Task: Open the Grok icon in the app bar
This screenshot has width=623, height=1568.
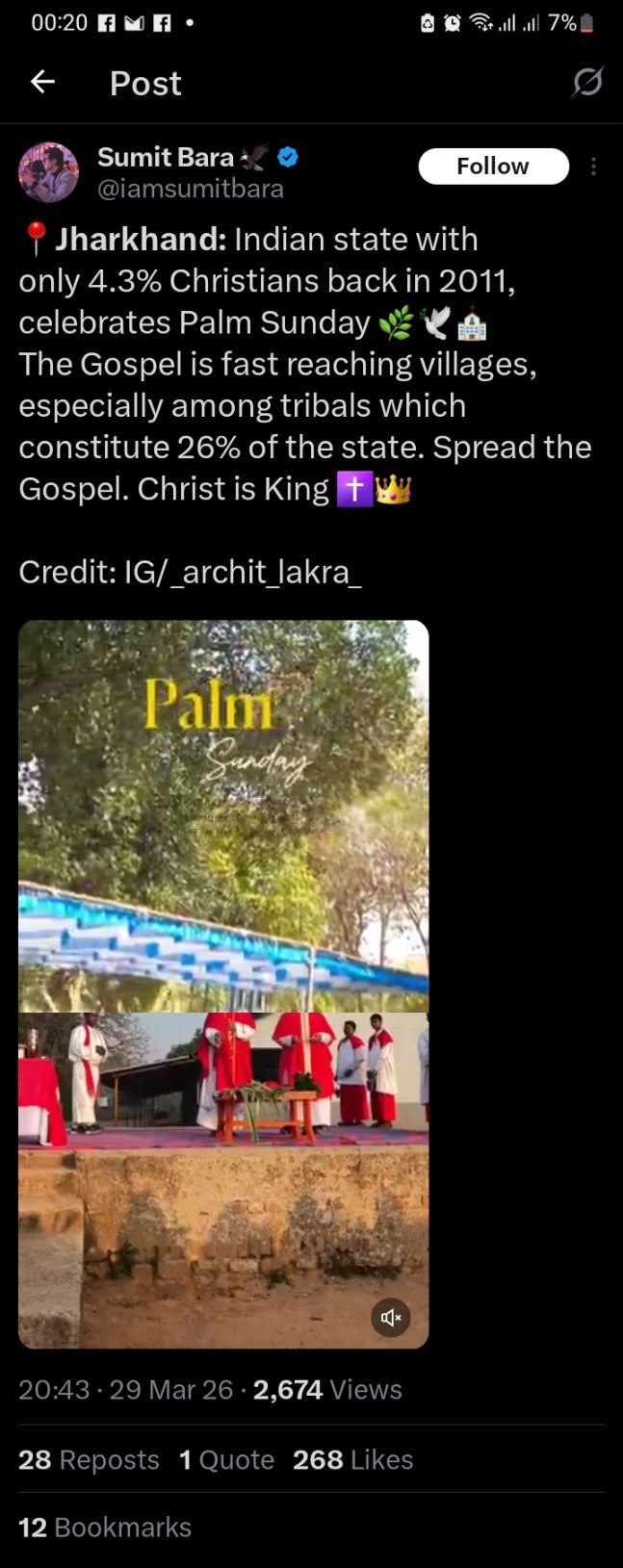Action: (x=587, y=83)
